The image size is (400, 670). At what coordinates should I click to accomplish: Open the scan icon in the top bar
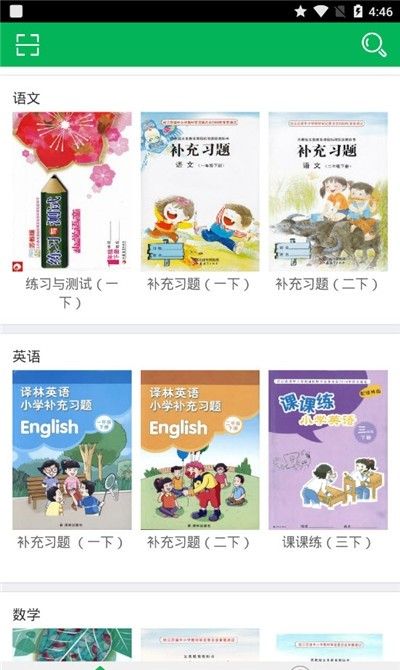(28, 45)
